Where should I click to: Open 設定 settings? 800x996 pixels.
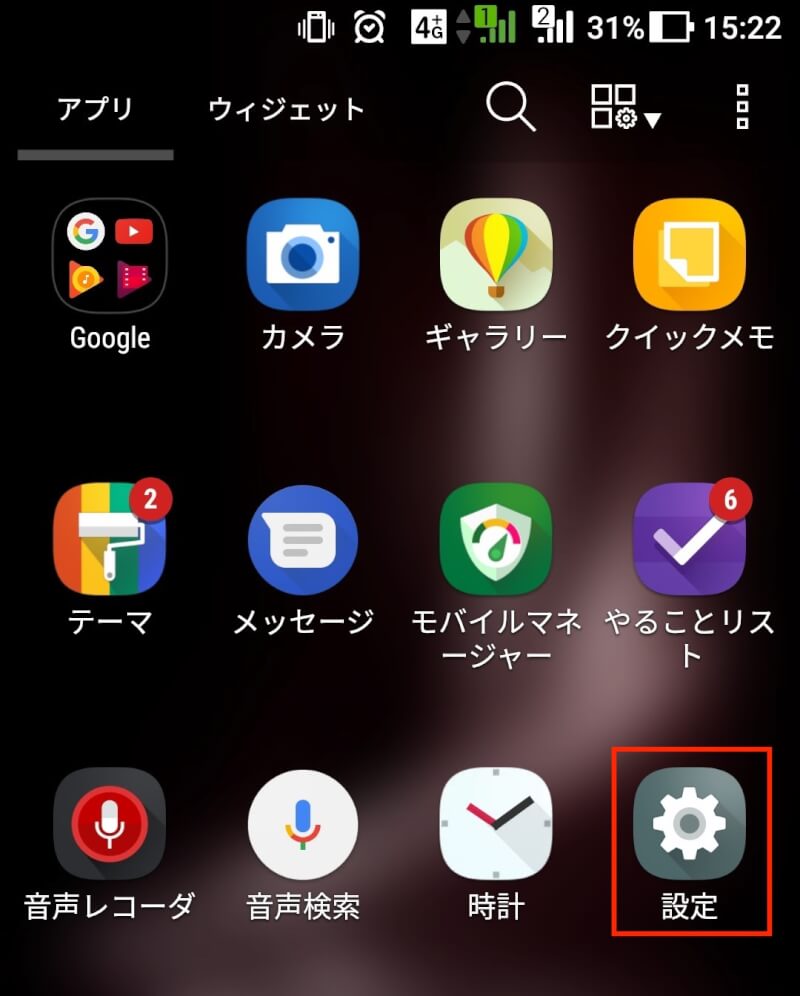click(x=689, y=825)
